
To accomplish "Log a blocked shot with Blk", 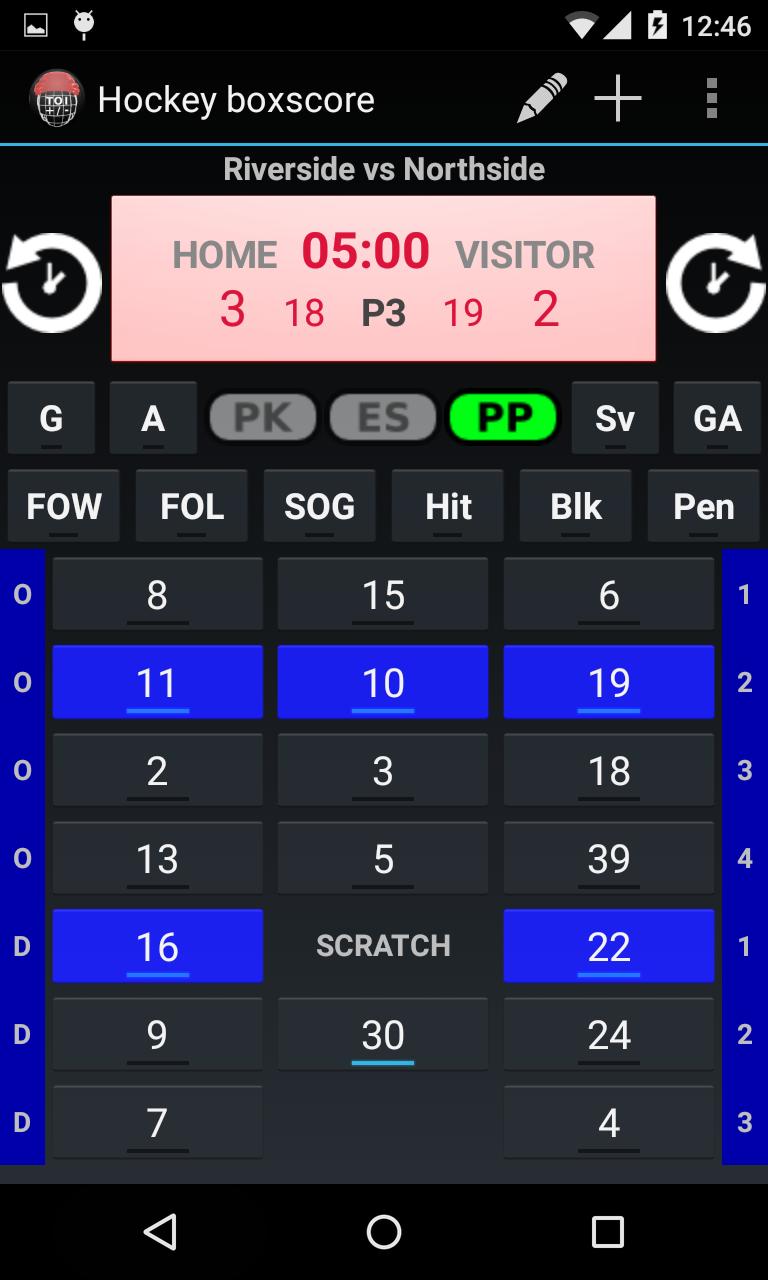I will tap(575, 505).
